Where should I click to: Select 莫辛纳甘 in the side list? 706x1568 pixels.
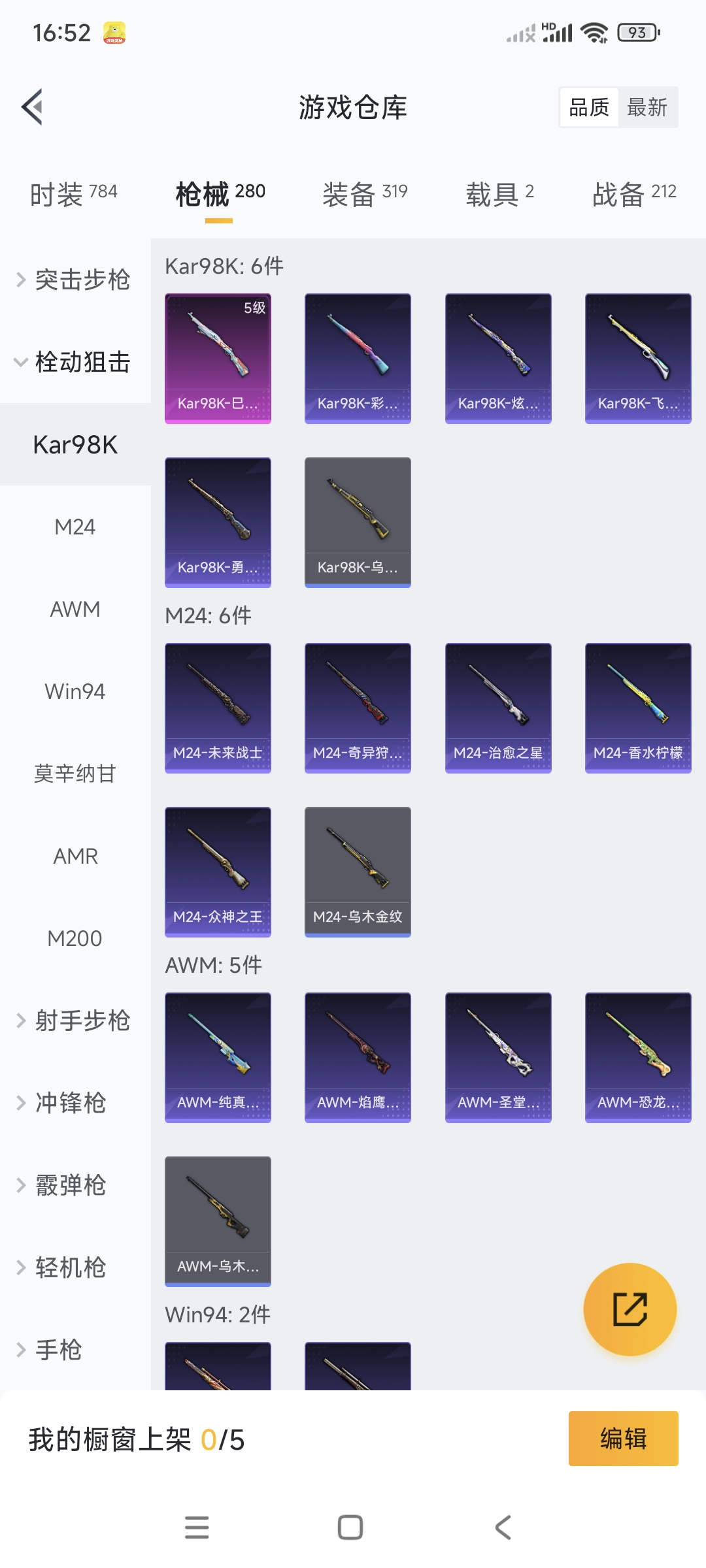coord(75,774)
